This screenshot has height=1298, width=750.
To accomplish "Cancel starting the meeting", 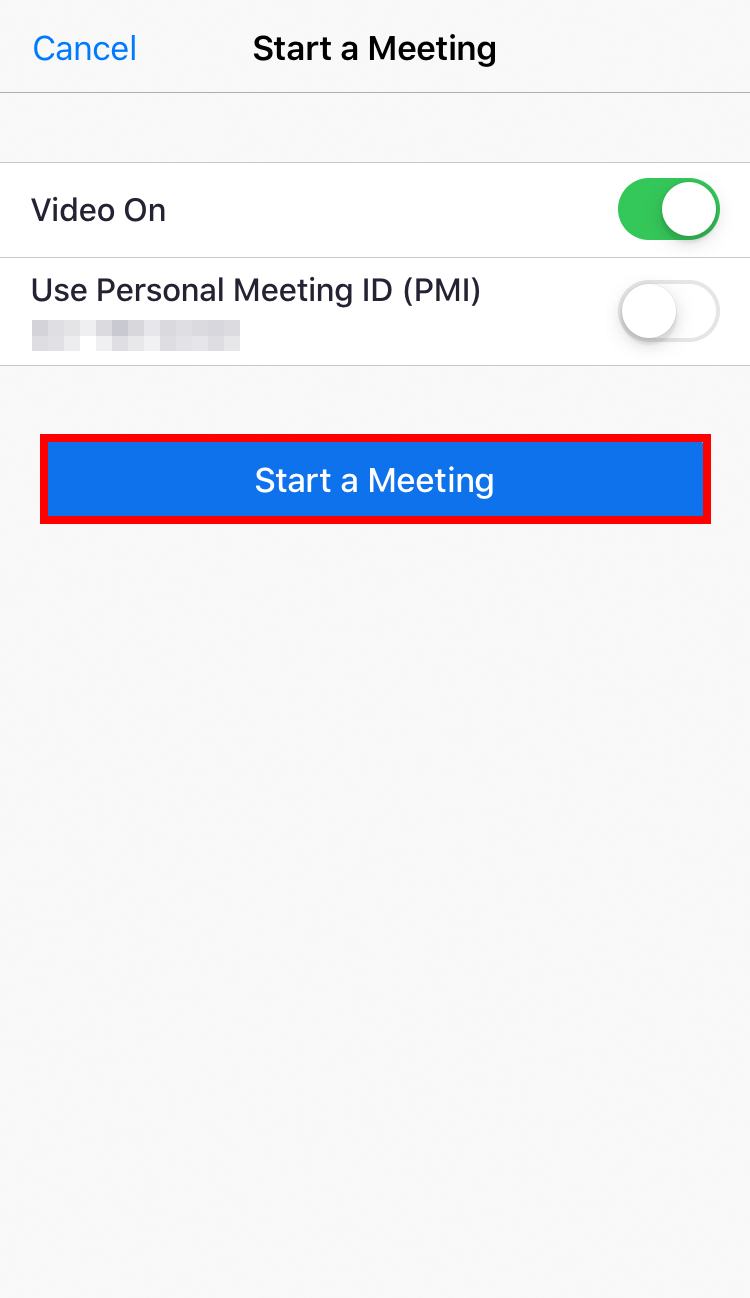I will 84,48.
